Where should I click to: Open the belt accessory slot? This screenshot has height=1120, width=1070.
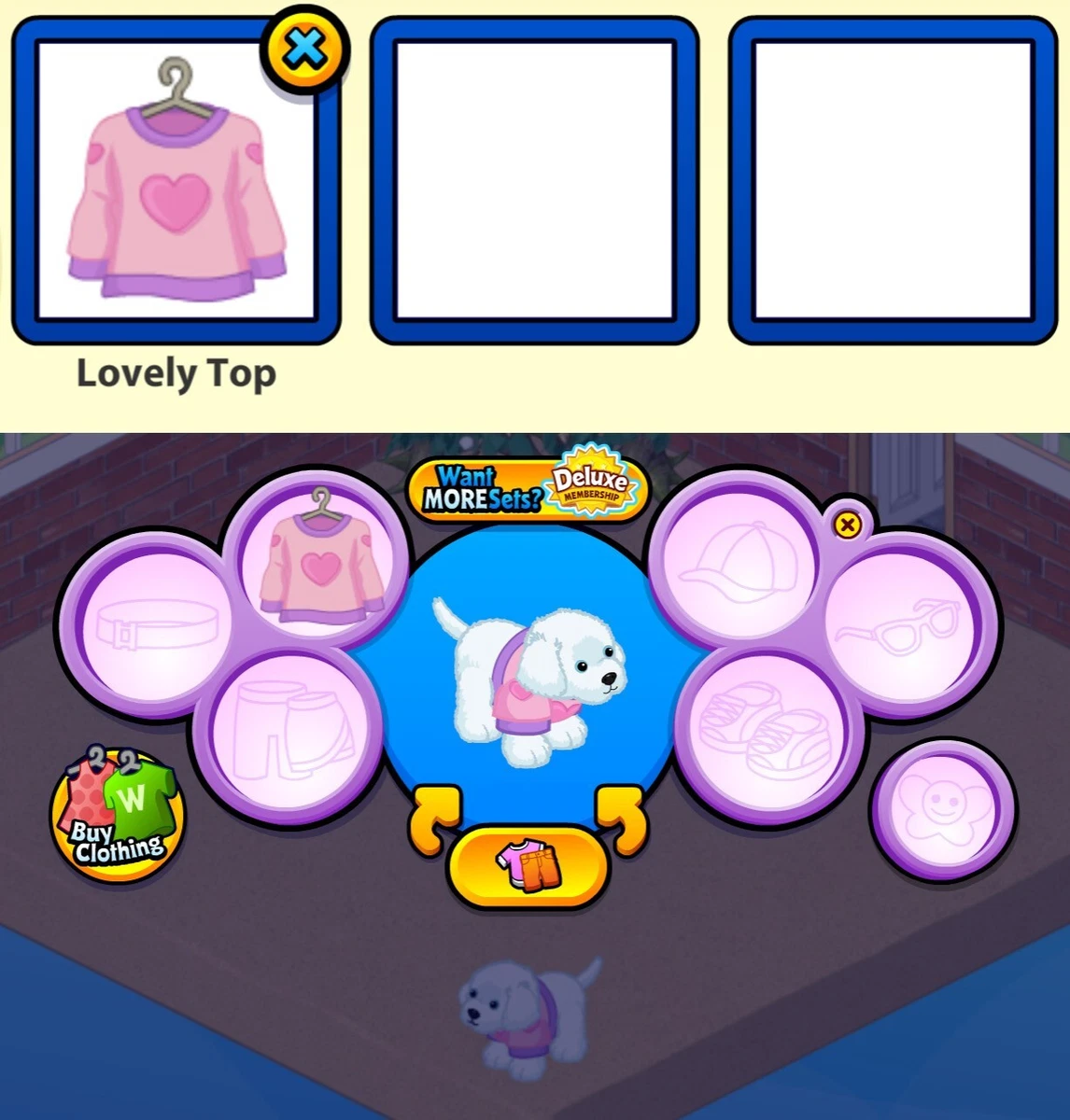(155, 623)
